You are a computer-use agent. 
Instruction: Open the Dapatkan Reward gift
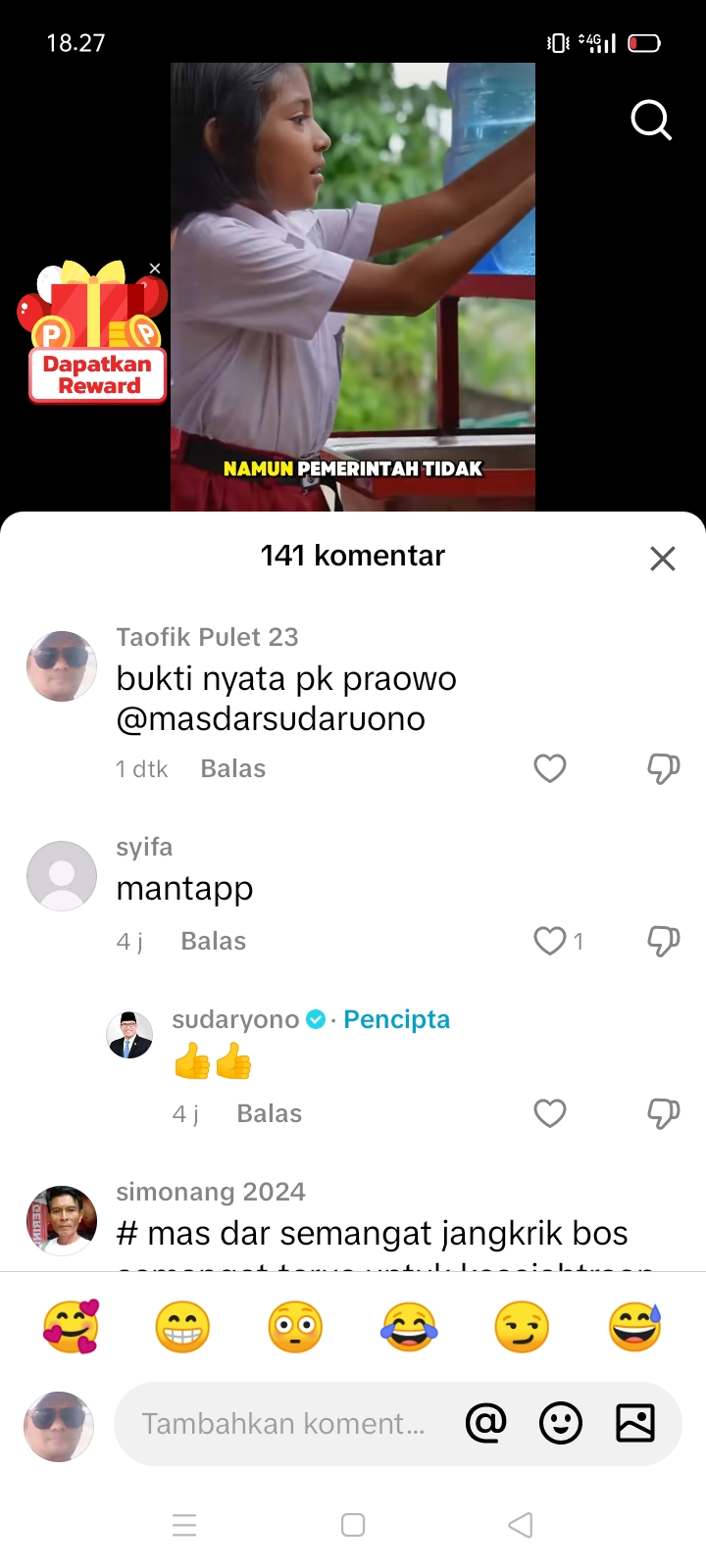[95, 333]
